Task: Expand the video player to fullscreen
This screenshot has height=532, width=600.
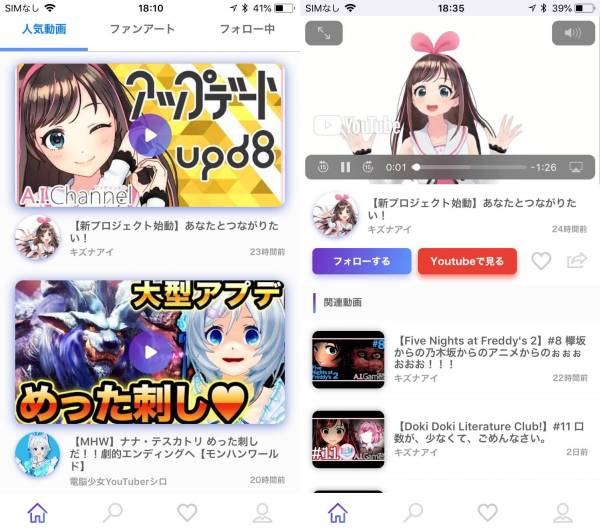Action: (x=324, y=34)
